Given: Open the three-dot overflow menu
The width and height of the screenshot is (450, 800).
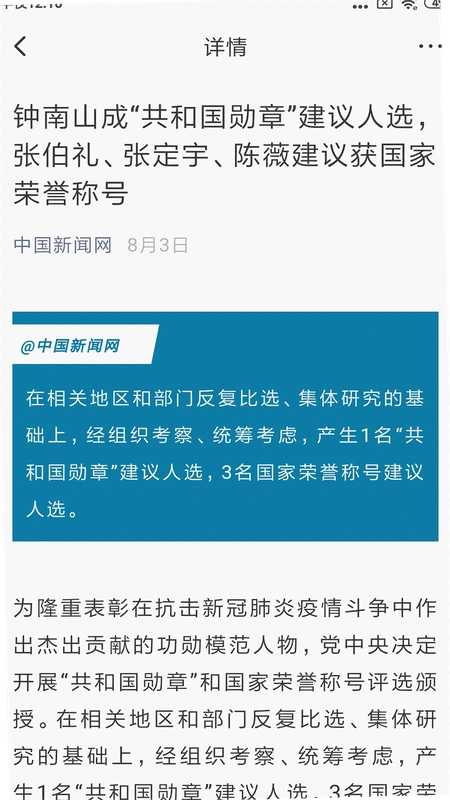Looking at the screenshot, I should [430, 46].
